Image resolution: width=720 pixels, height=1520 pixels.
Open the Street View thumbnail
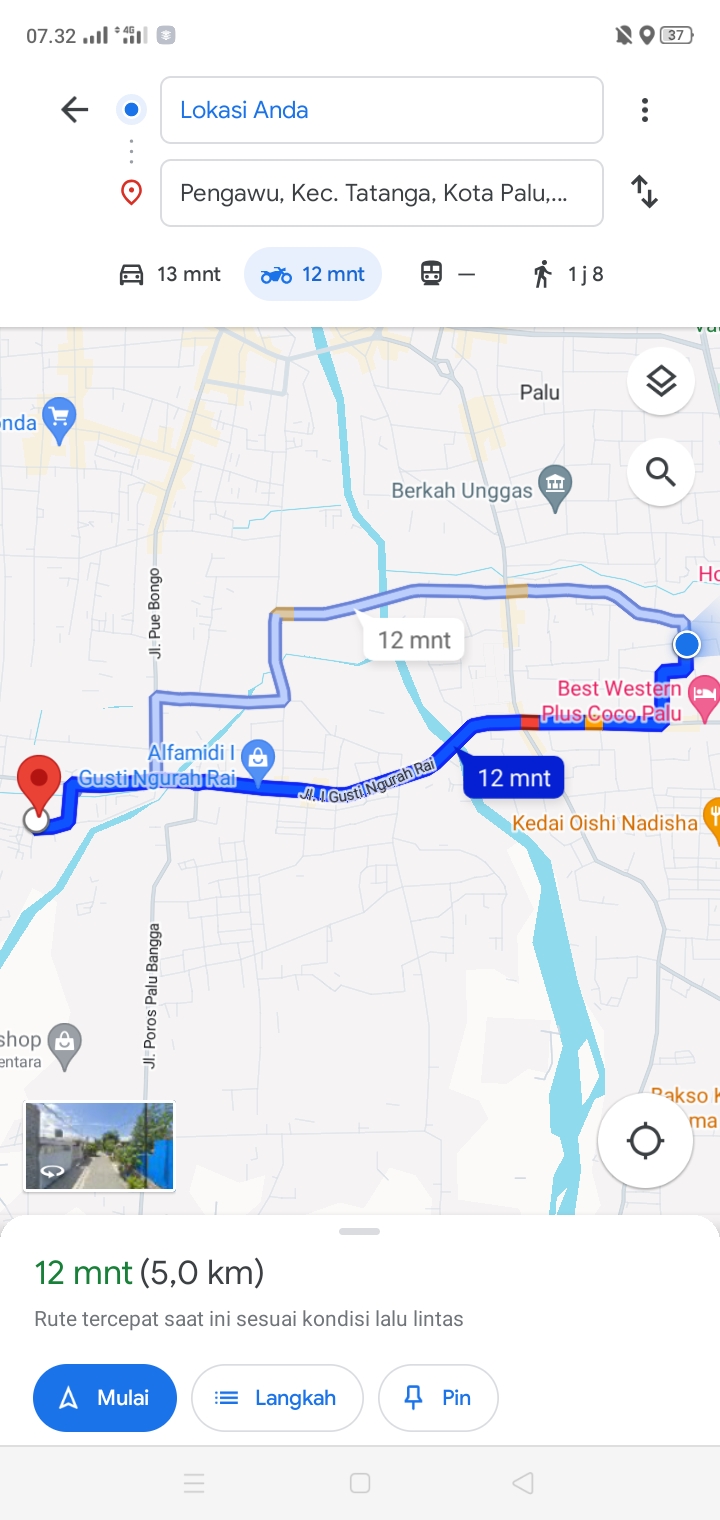click(x=99, y=1146)
